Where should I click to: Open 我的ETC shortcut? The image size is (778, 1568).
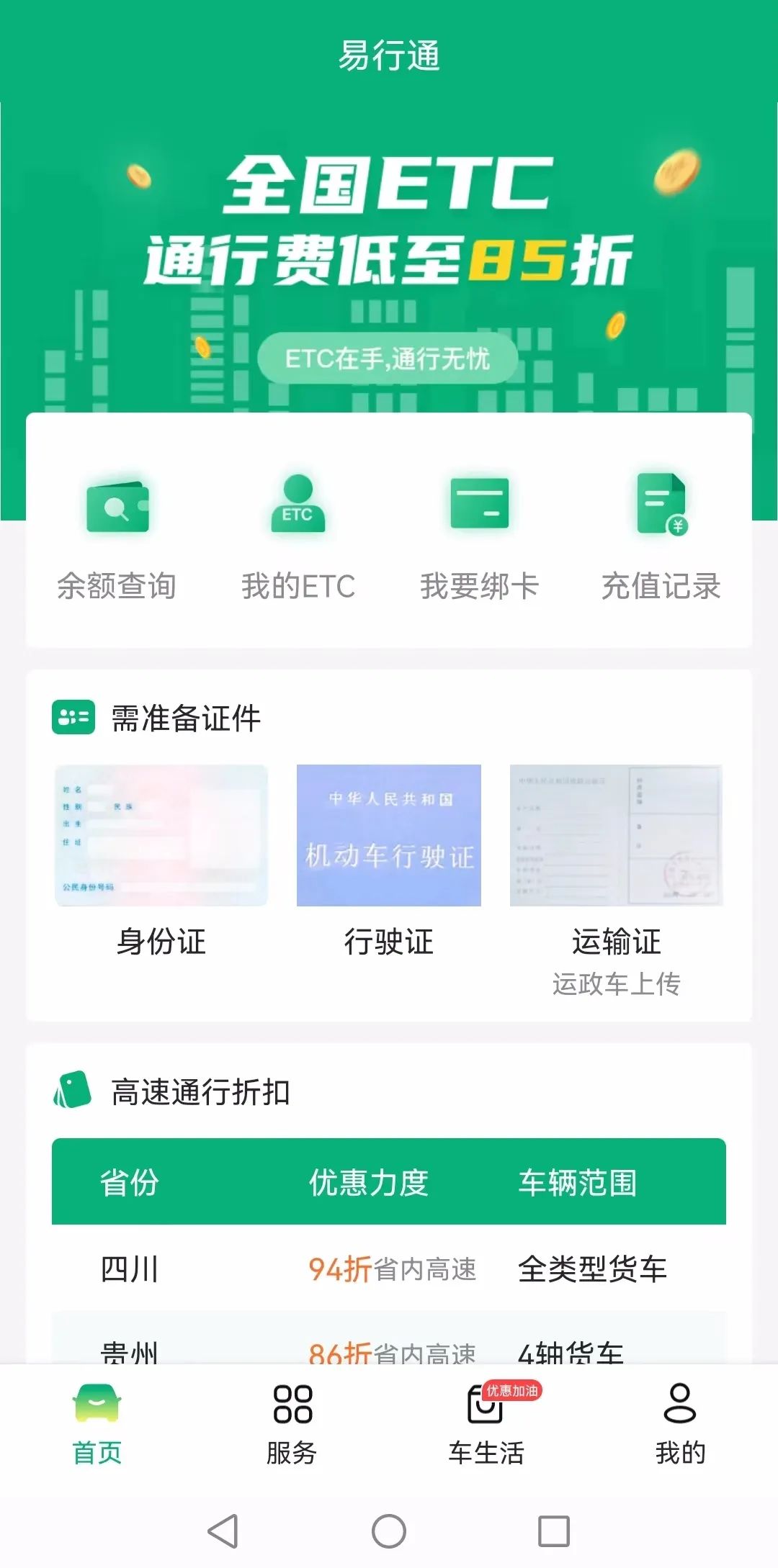[x=298, y=539]
